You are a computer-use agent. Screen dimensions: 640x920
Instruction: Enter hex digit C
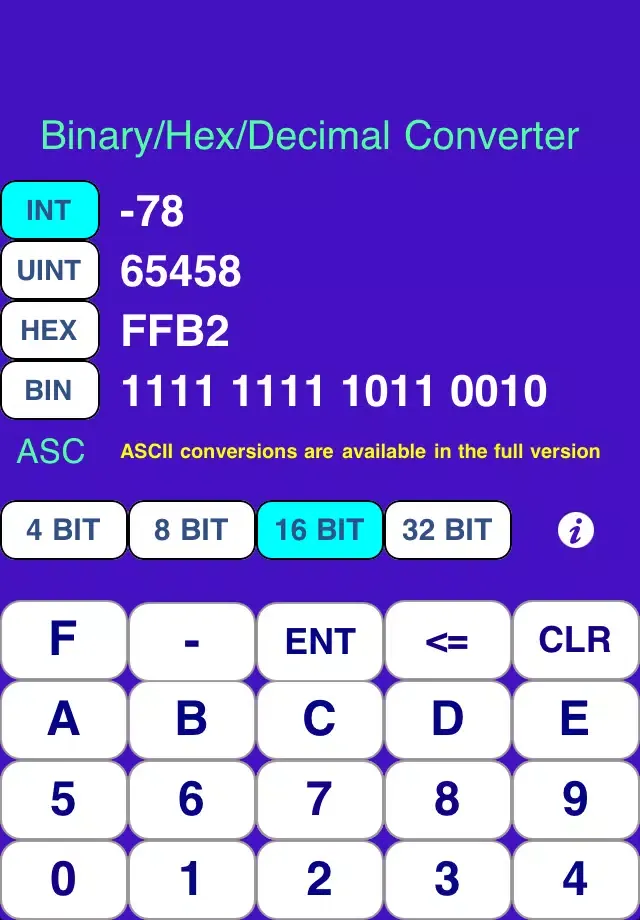click(320, 719)
